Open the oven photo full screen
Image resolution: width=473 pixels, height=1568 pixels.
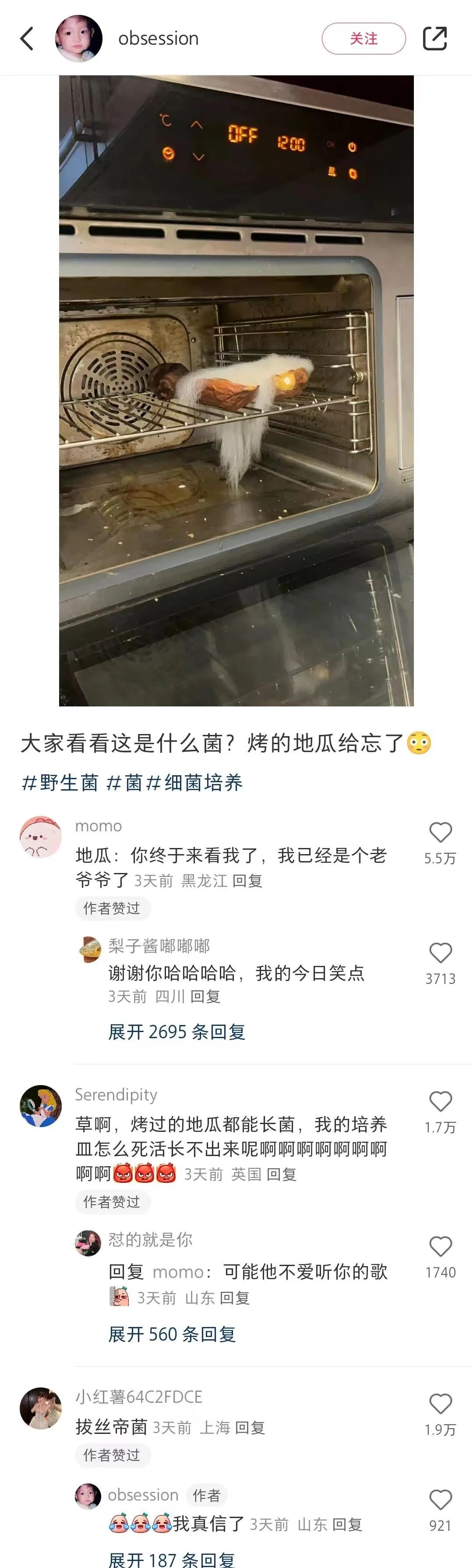236,390
